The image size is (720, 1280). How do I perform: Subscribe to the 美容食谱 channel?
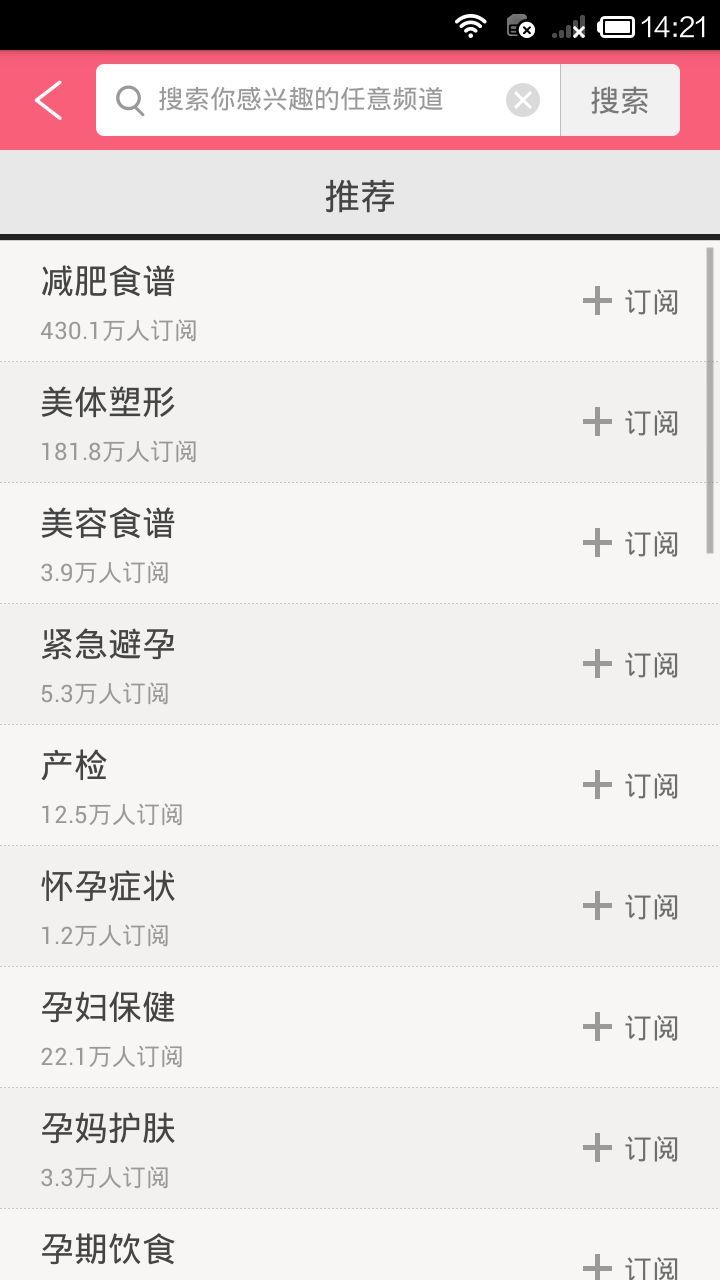tap(631, 543)
